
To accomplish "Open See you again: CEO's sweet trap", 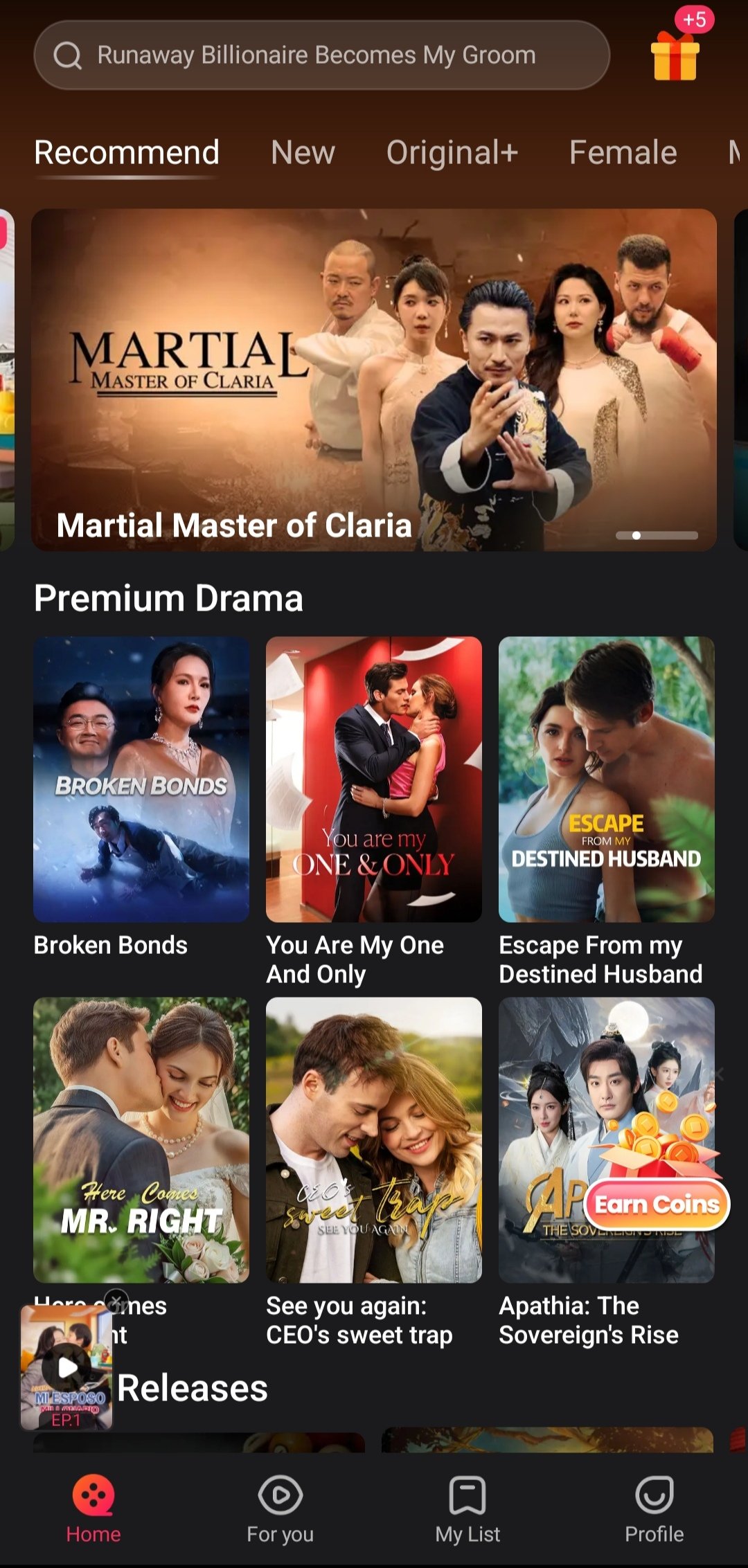I will 374,1139.
